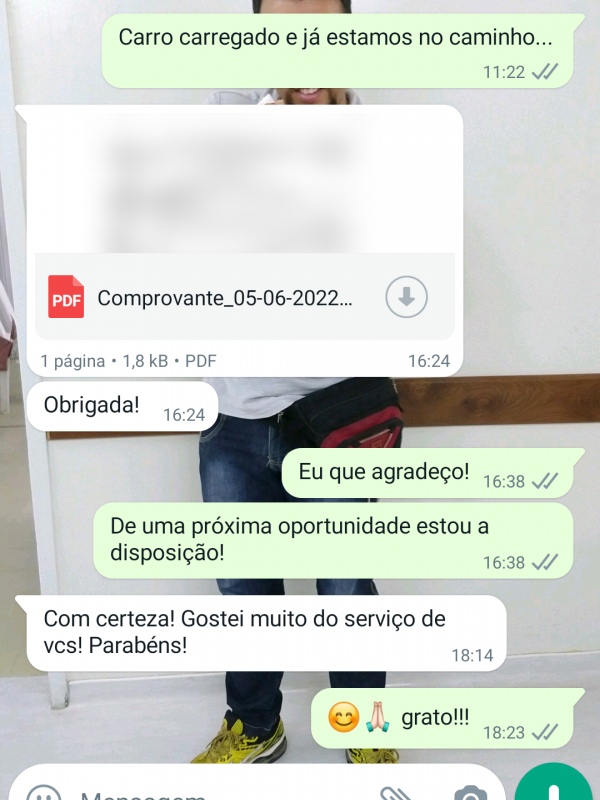Download the Comprovante PDF file
Viewport: 600px width, 800px height.
(407, 297)
